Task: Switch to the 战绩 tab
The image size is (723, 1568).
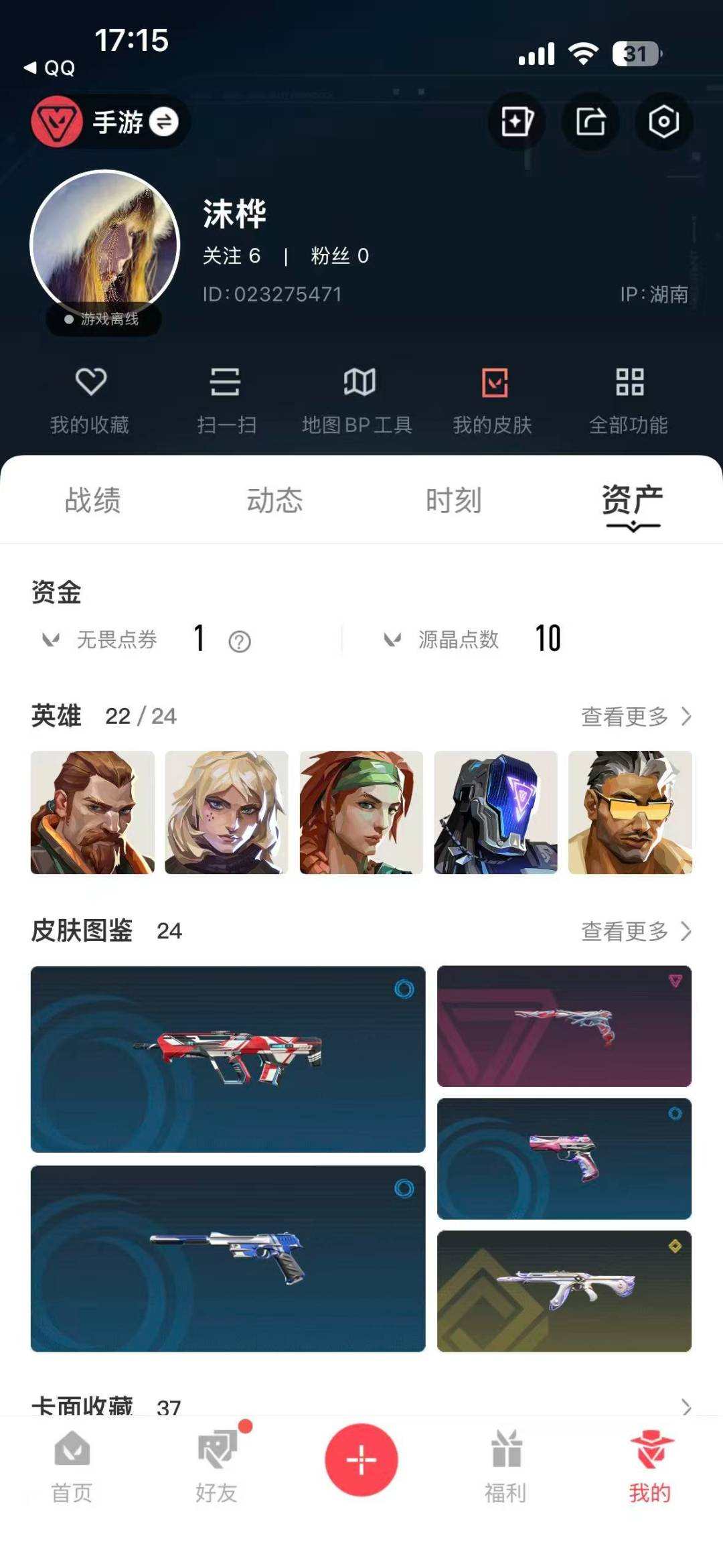Action: click(x=92, y=501)
